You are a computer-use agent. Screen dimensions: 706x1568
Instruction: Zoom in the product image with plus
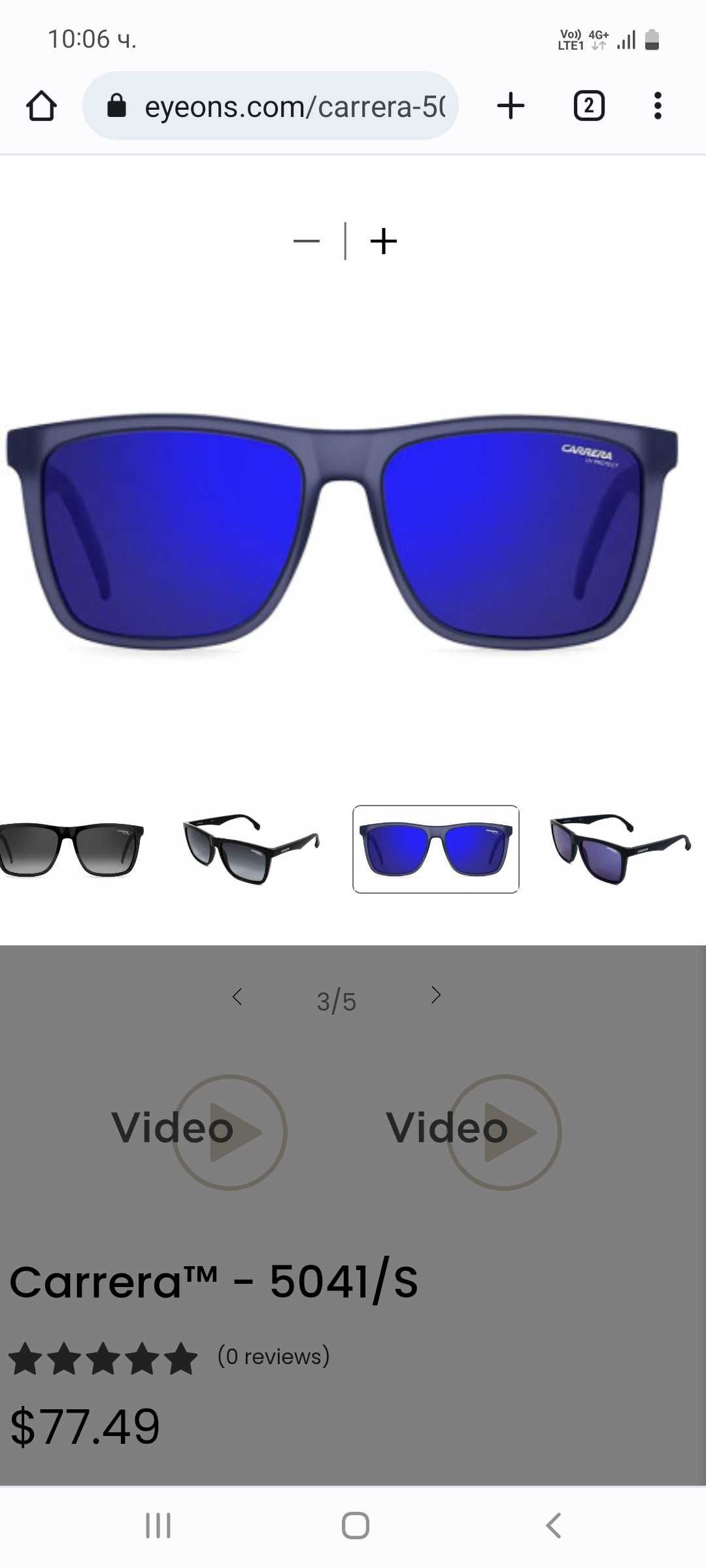coord(384,241)
